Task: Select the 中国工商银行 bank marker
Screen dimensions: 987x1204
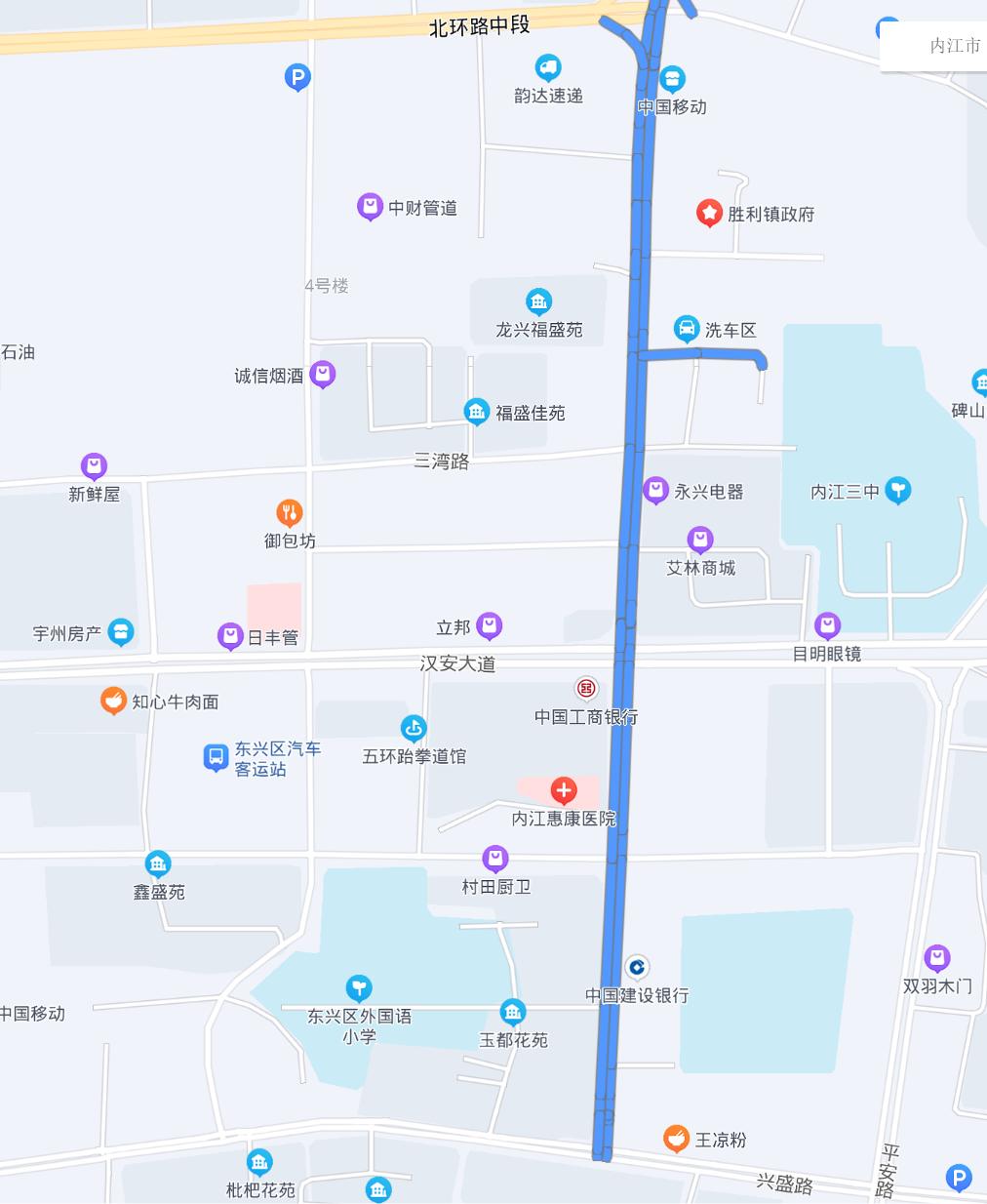Action: (x=585, y=689)
